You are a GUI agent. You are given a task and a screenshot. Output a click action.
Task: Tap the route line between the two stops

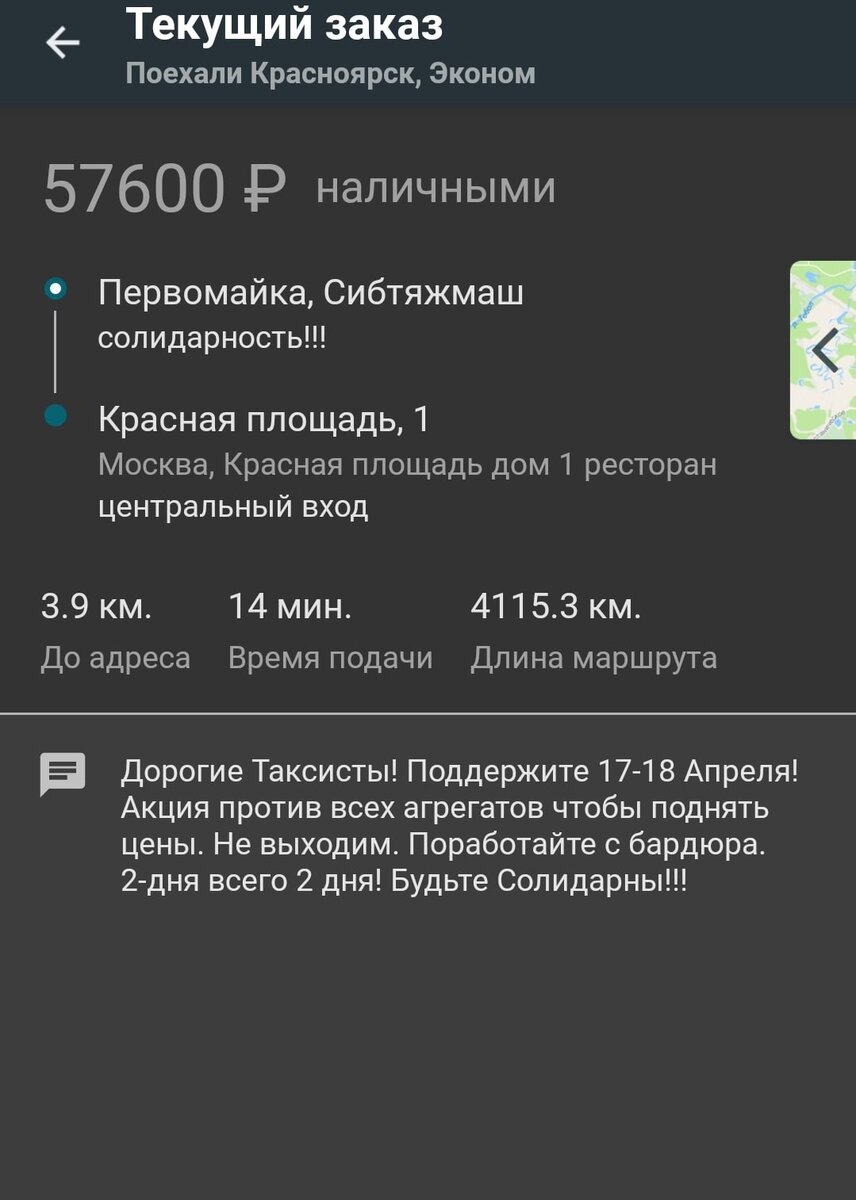(x=55, y=350)
